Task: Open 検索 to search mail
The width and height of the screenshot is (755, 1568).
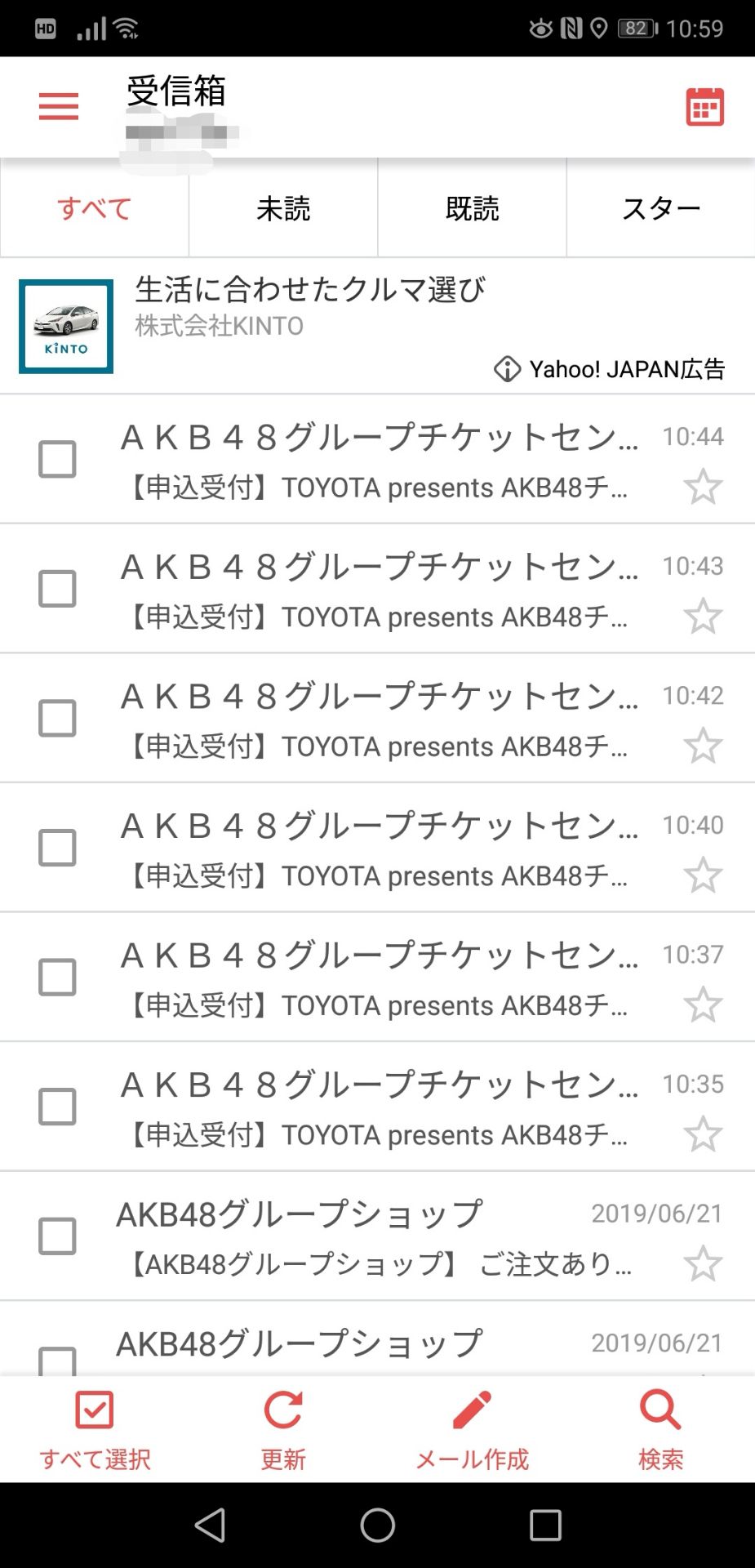Action: [660, 1430]
